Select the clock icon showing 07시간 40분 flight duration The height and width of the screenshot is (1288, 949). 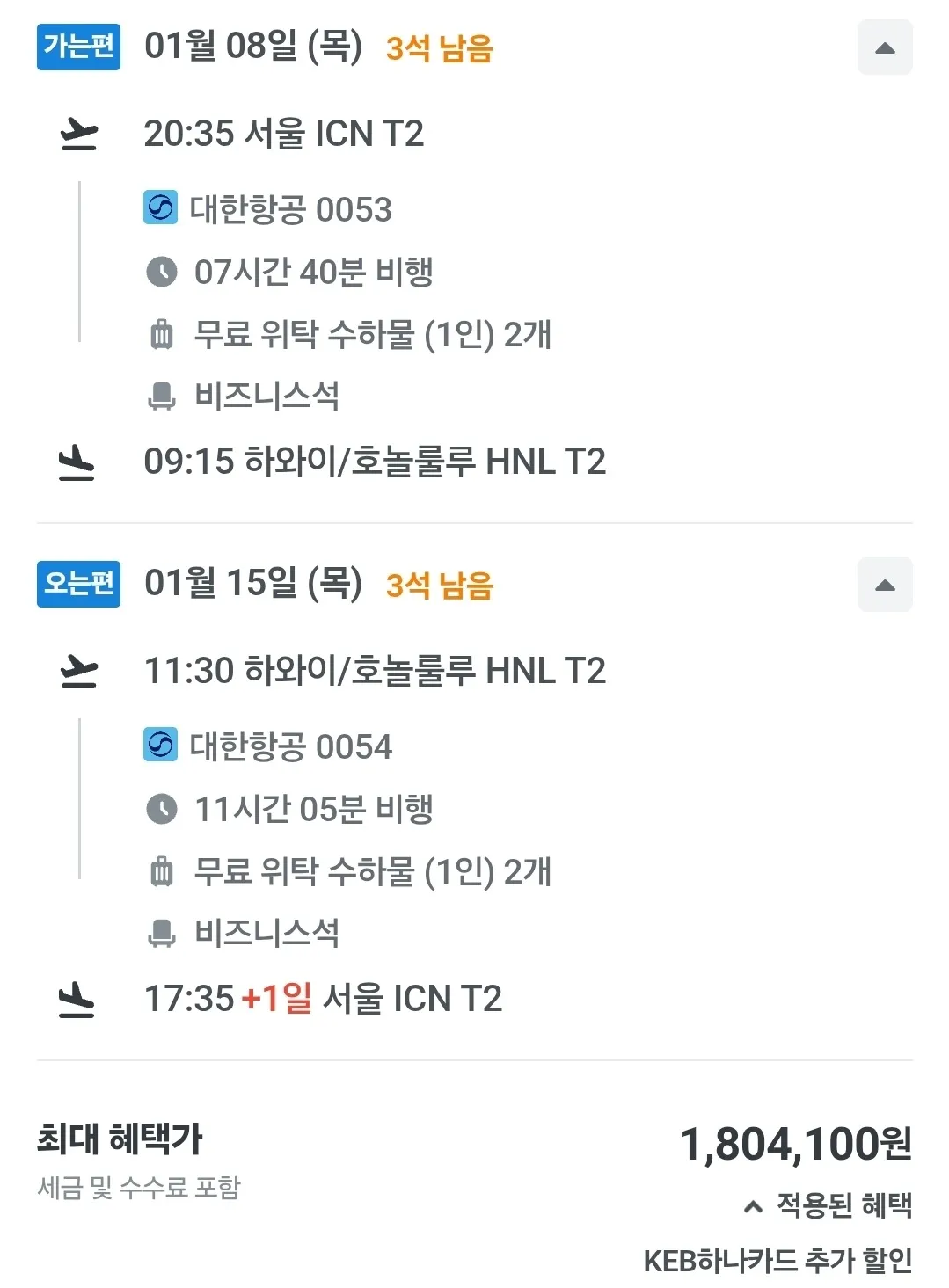tap(162, 273)
